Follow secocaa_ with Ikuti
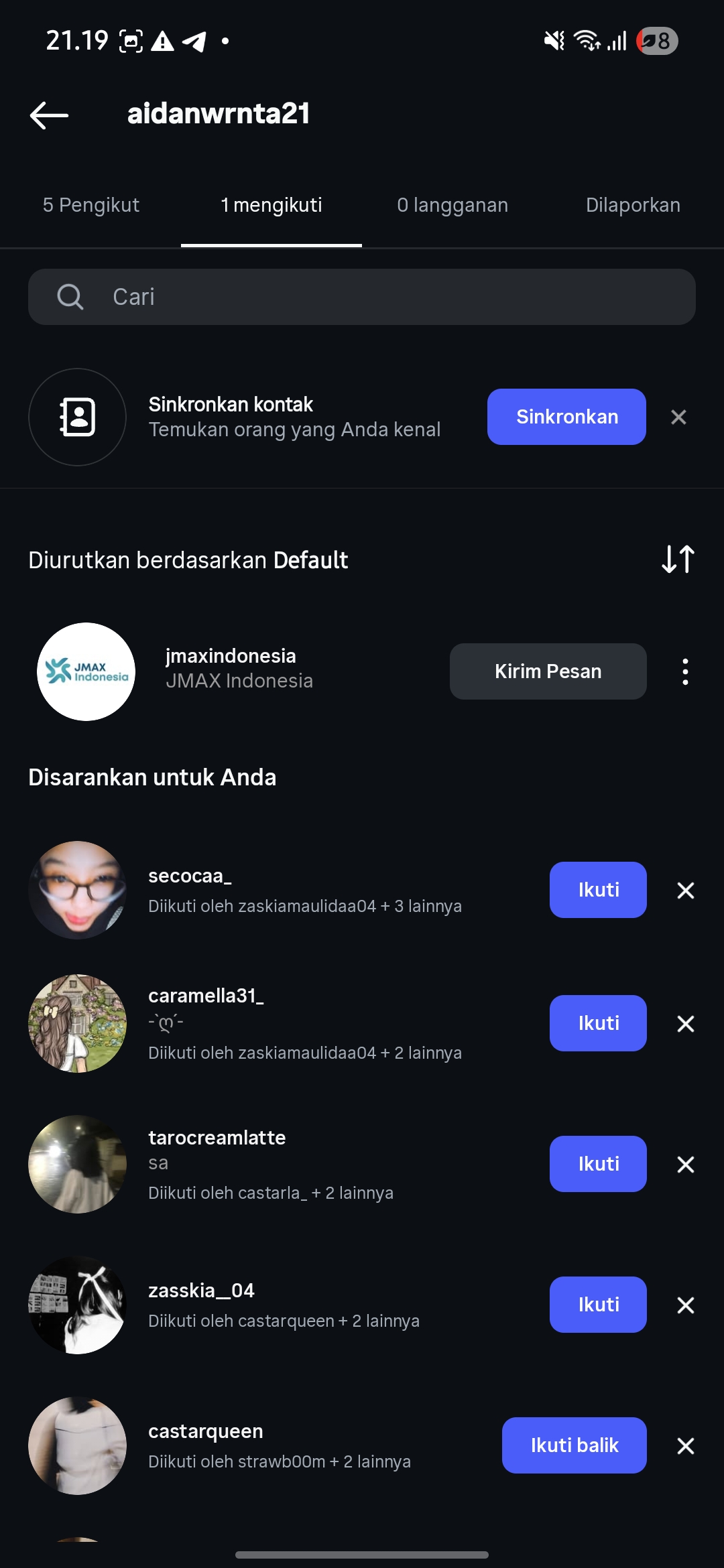 pyautogui.click(x=598, y=890)
